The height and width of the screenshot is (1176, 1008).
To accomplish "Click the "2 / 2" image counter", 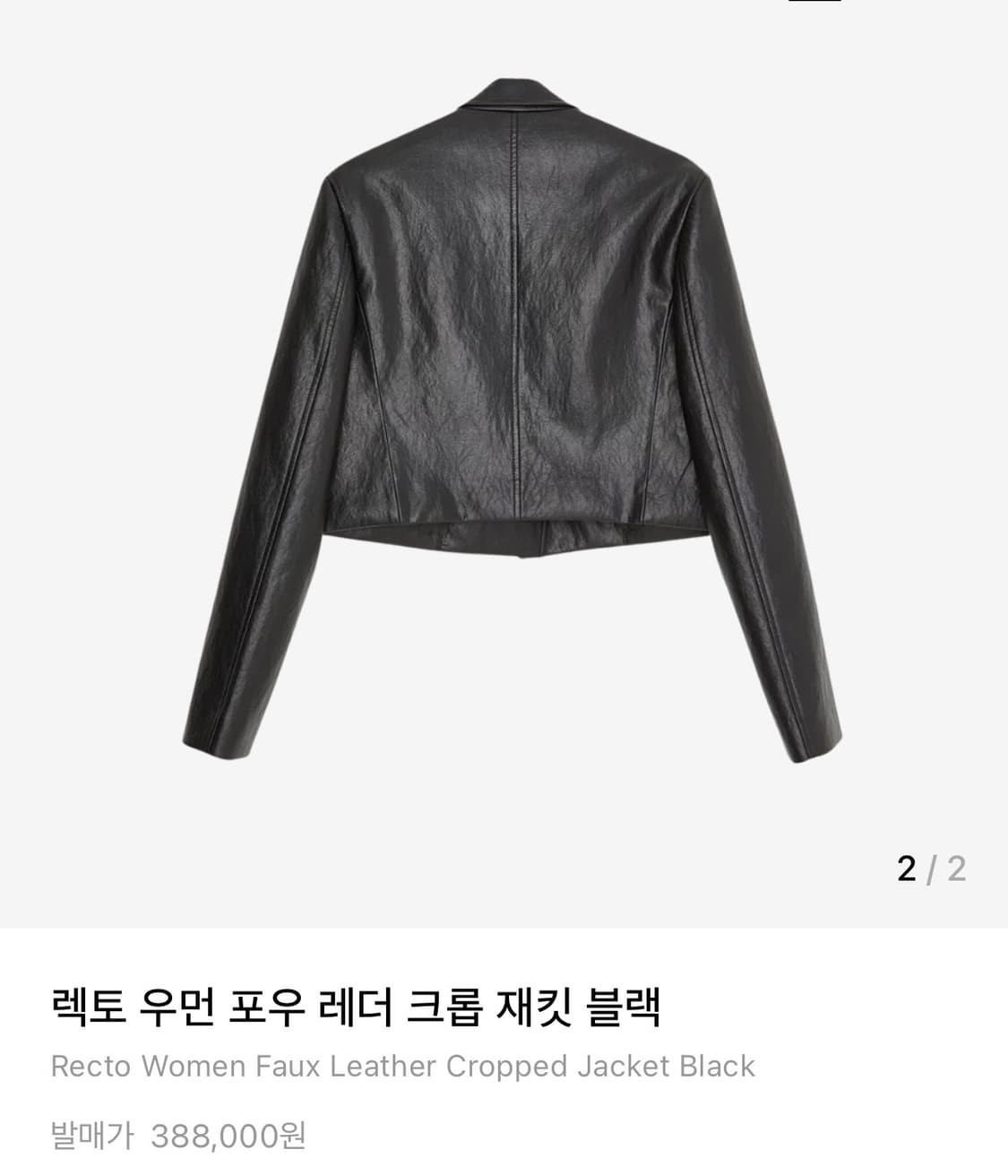I will (x=932, y=867).
